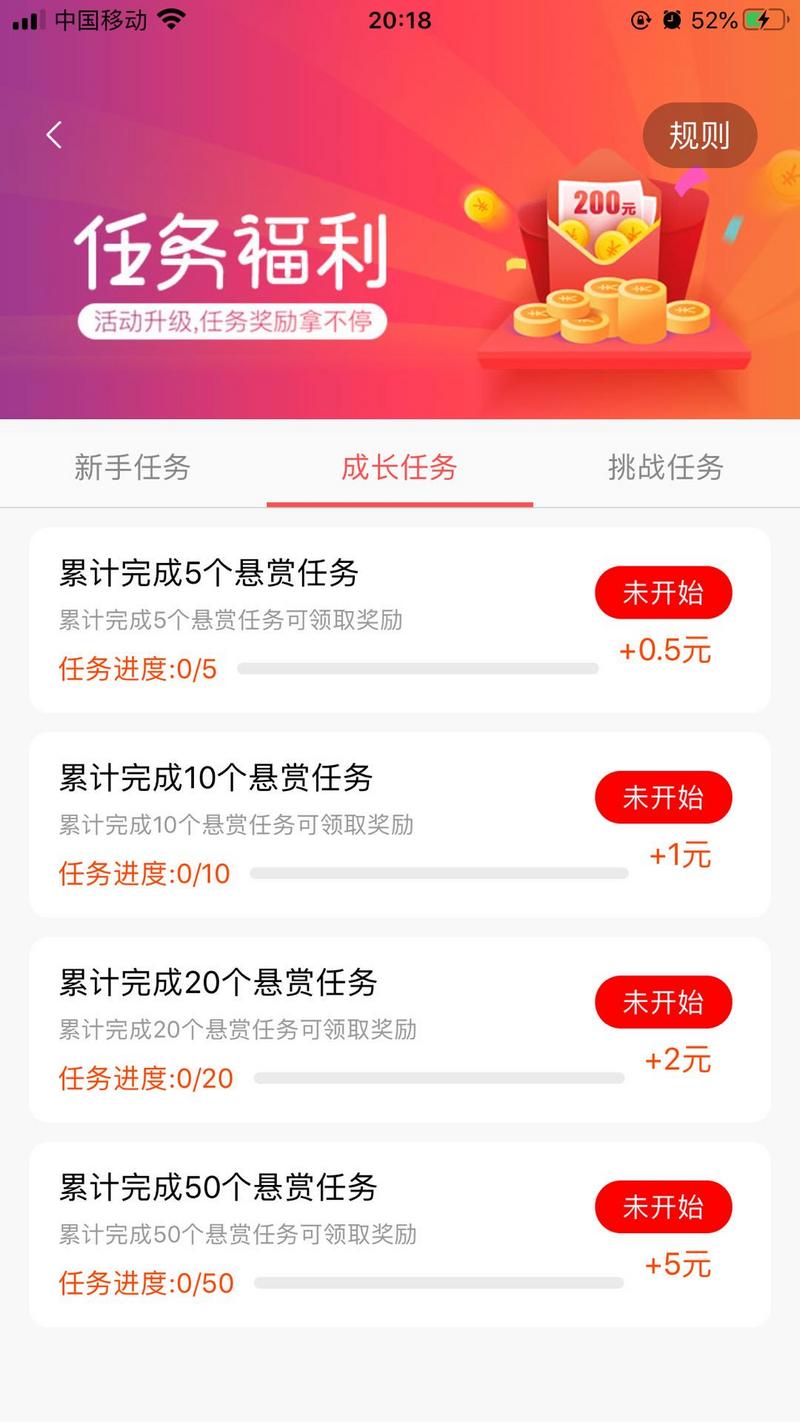This screenshot has height=1422, width=800.
Task: Switch to the 新手任务 tab
Action: point(131,466)
